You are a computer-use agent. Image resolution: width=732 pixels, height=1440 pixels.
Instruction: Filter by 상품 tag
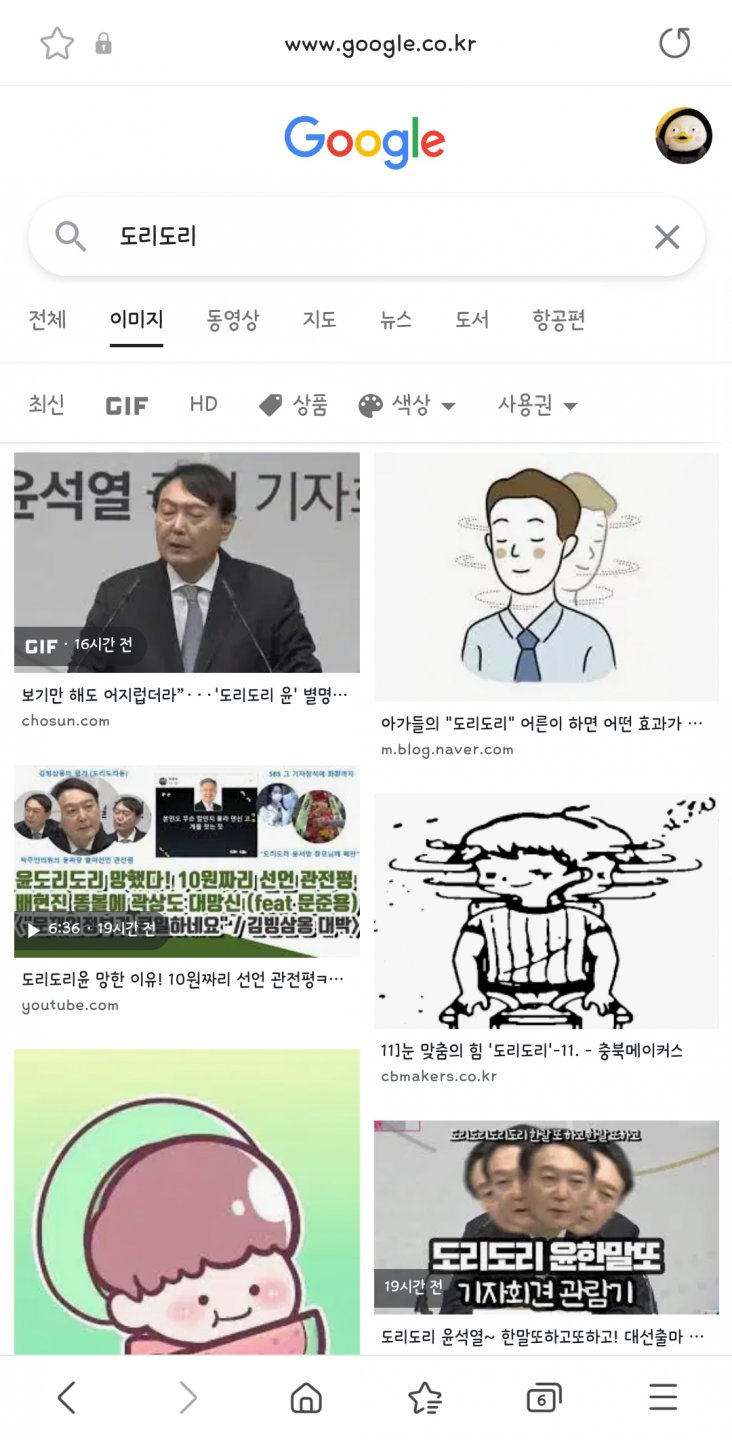coord(293,405)
